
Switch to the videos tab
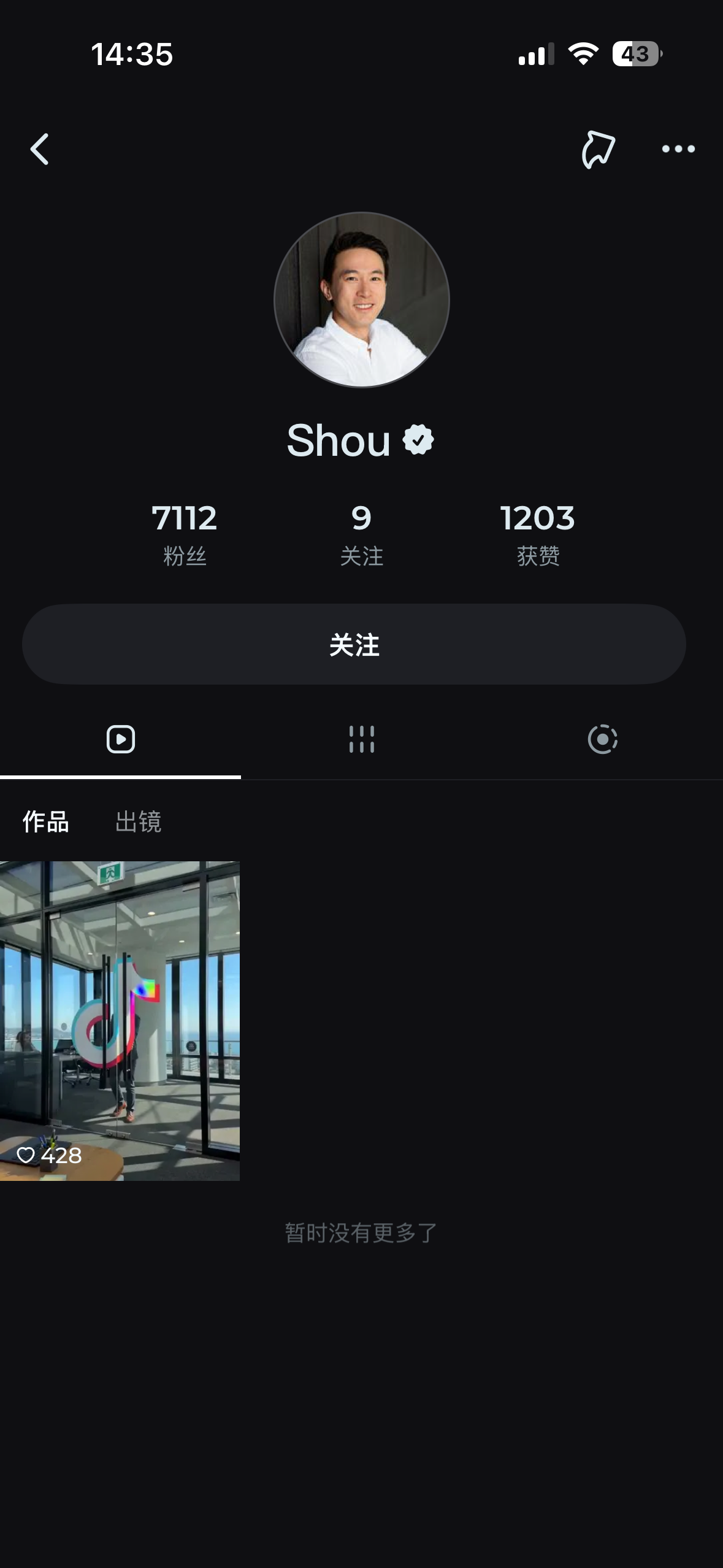coord(121,739)
